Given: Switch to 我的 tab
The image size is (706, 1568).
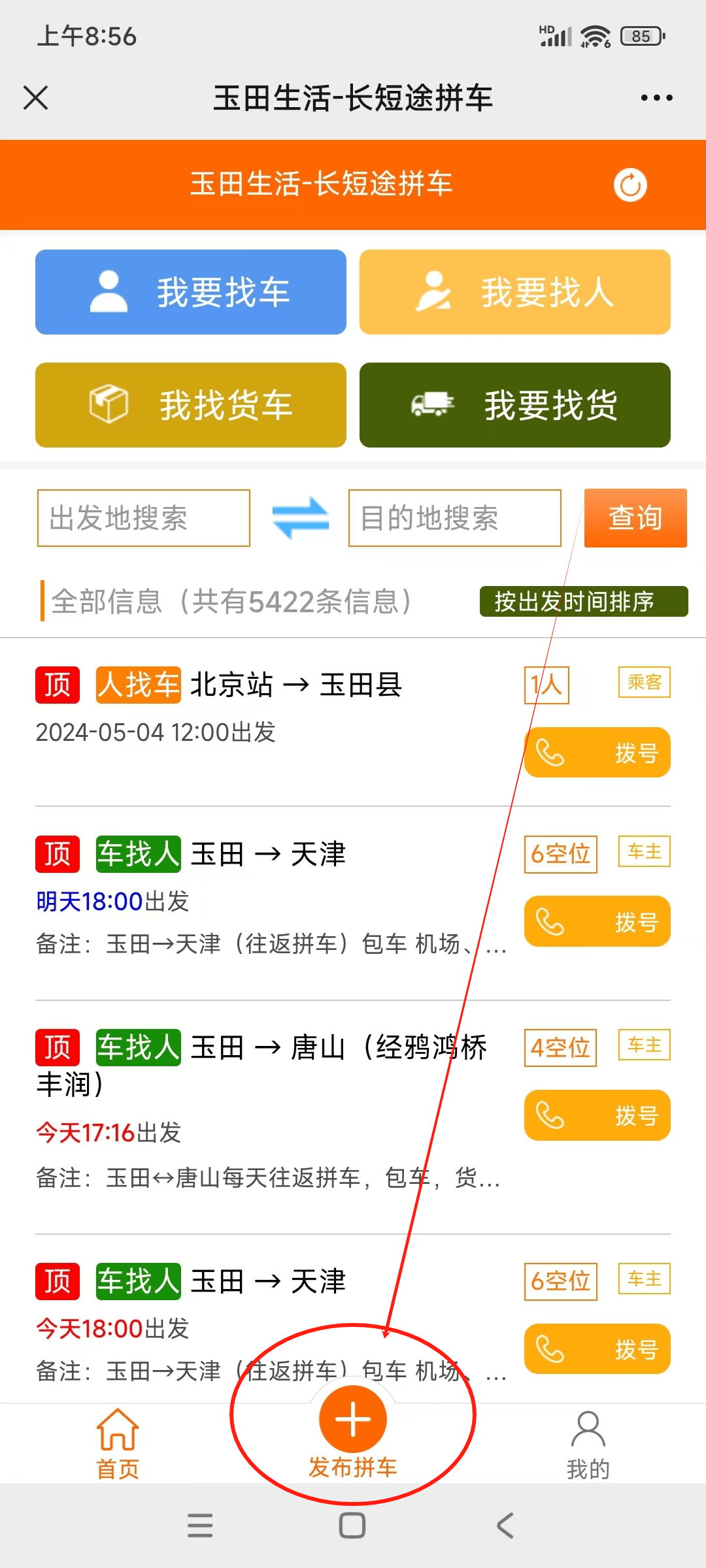Looking at the screenshot, I should [588, 1444].
